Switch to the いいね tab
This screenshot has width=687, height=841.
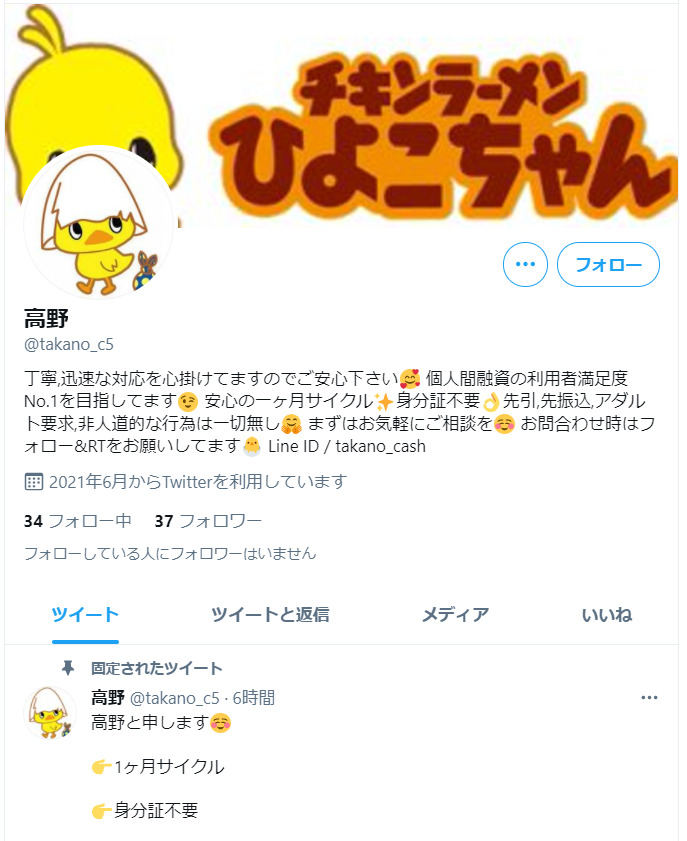(x=606, y=614)
